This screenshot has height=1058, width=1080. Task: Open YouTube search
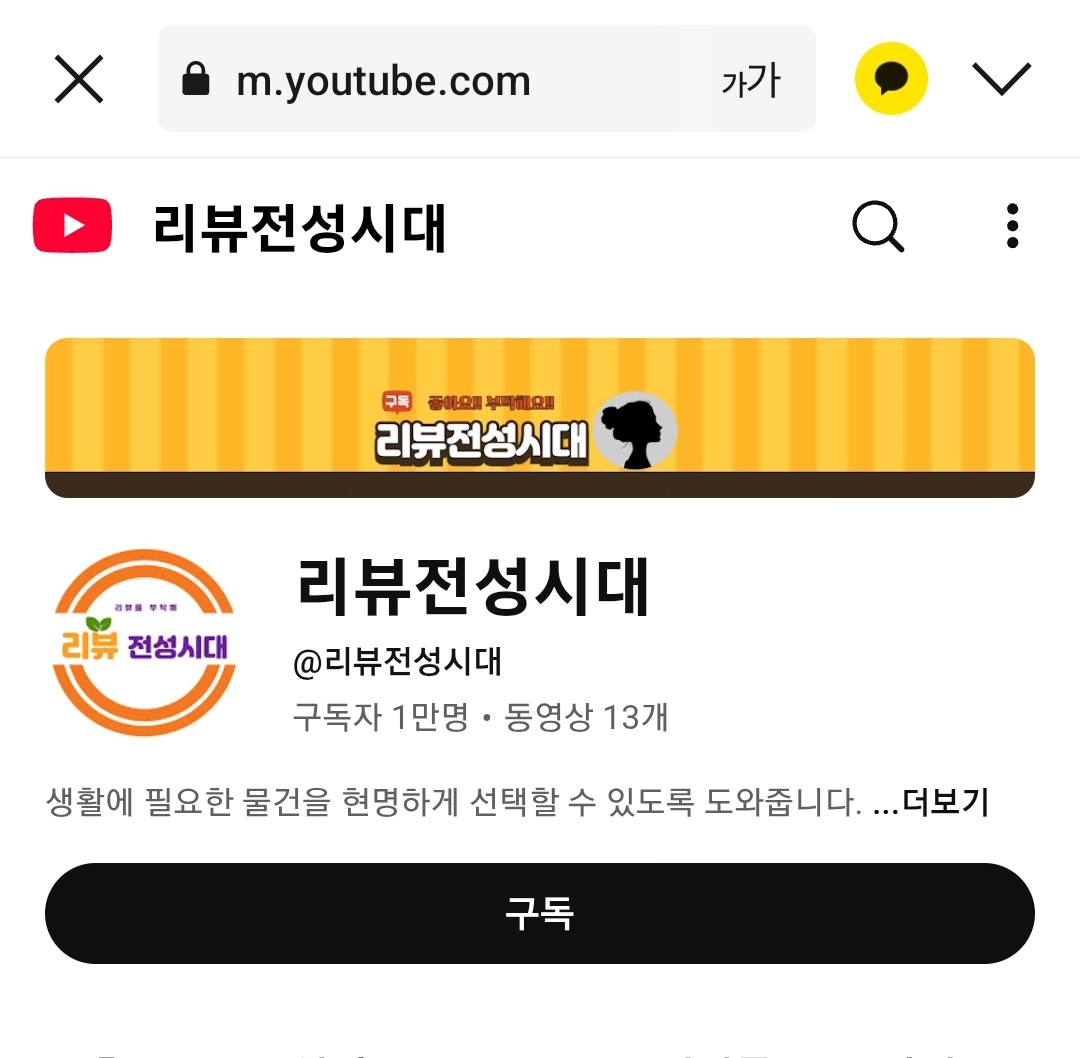click(878, 226)
